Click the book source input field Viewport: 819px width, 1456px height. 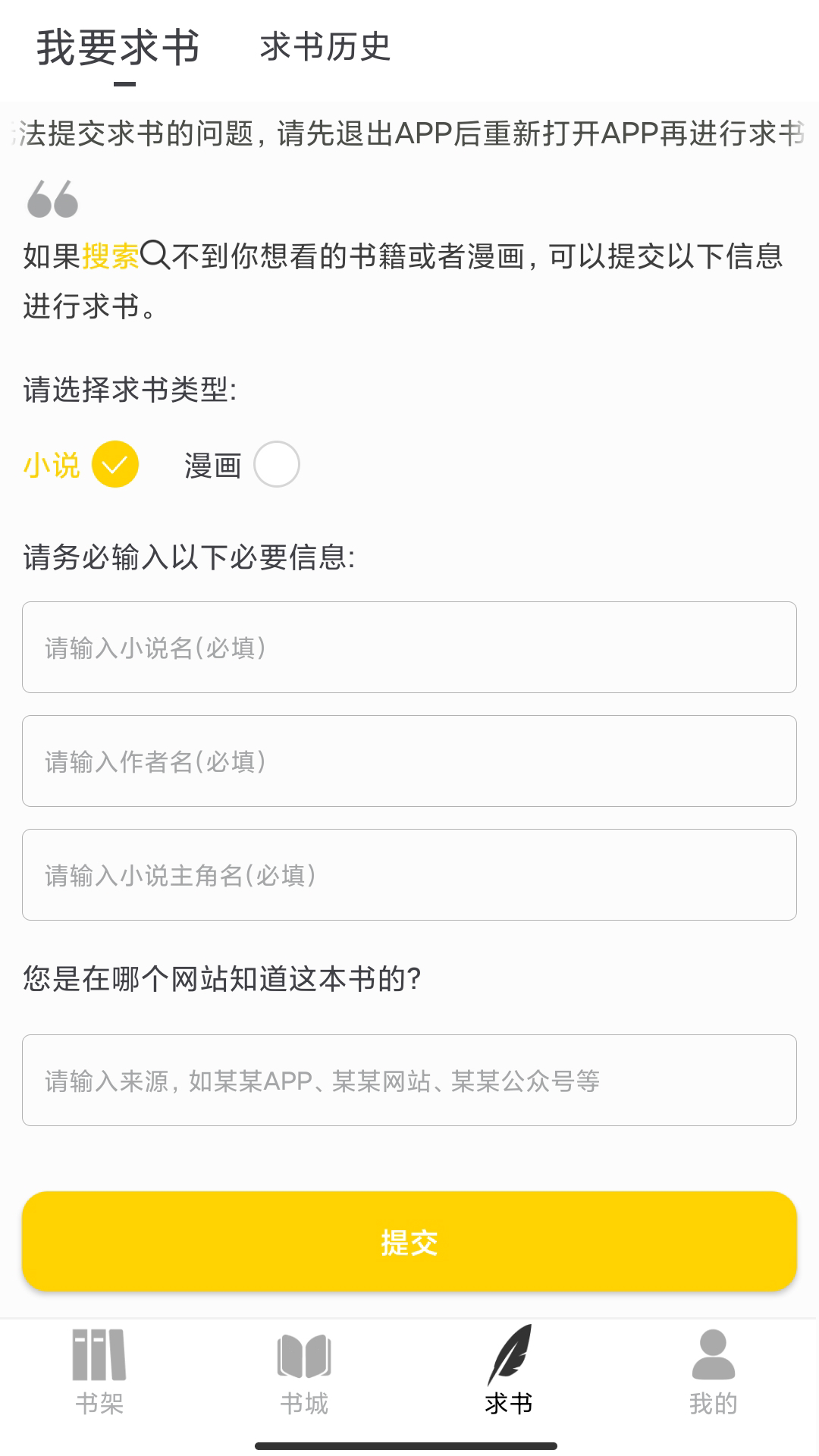[x=409, y=1080]
